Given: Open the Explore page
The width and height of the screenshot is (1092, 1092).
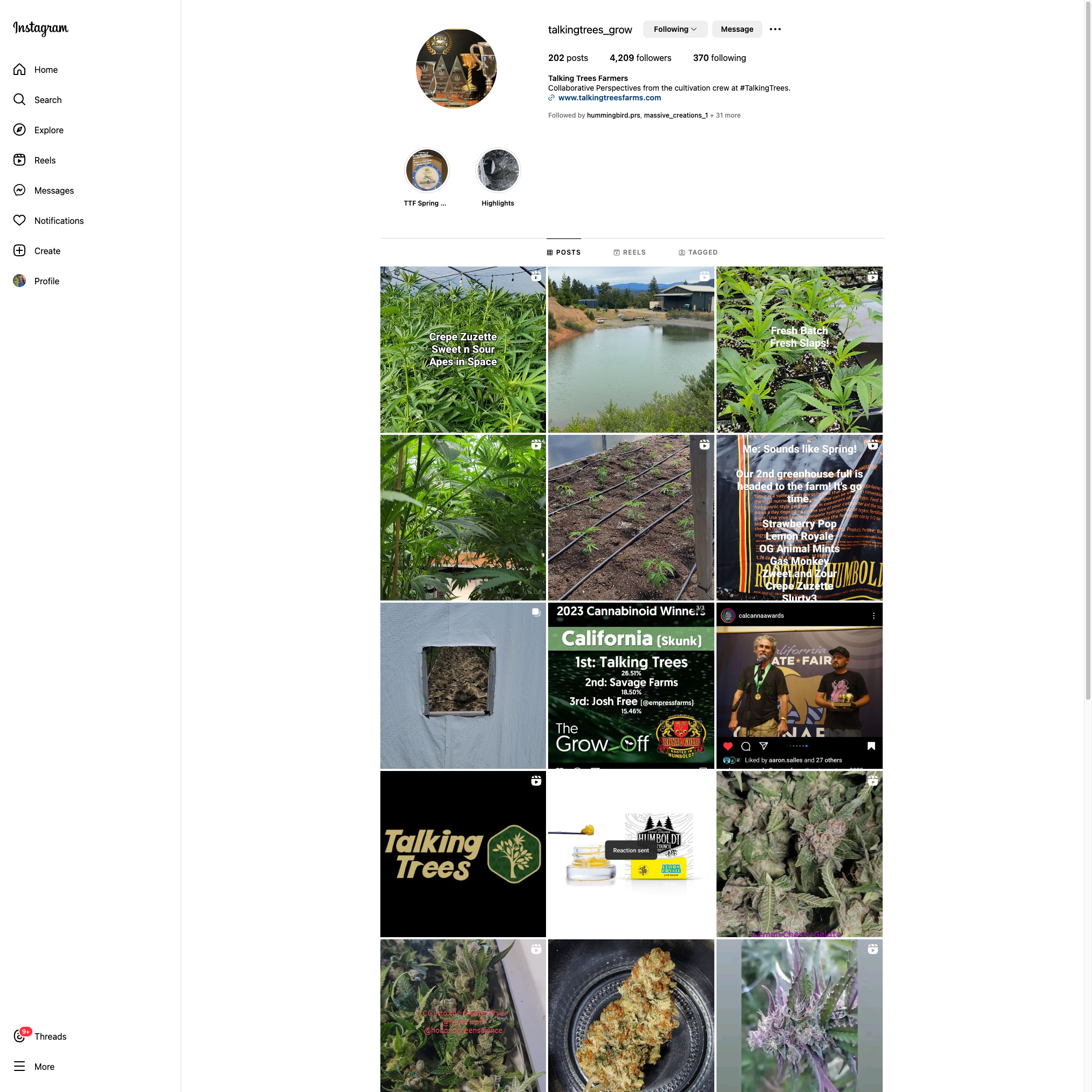Looking at the screenshot, I should point(49,130).
